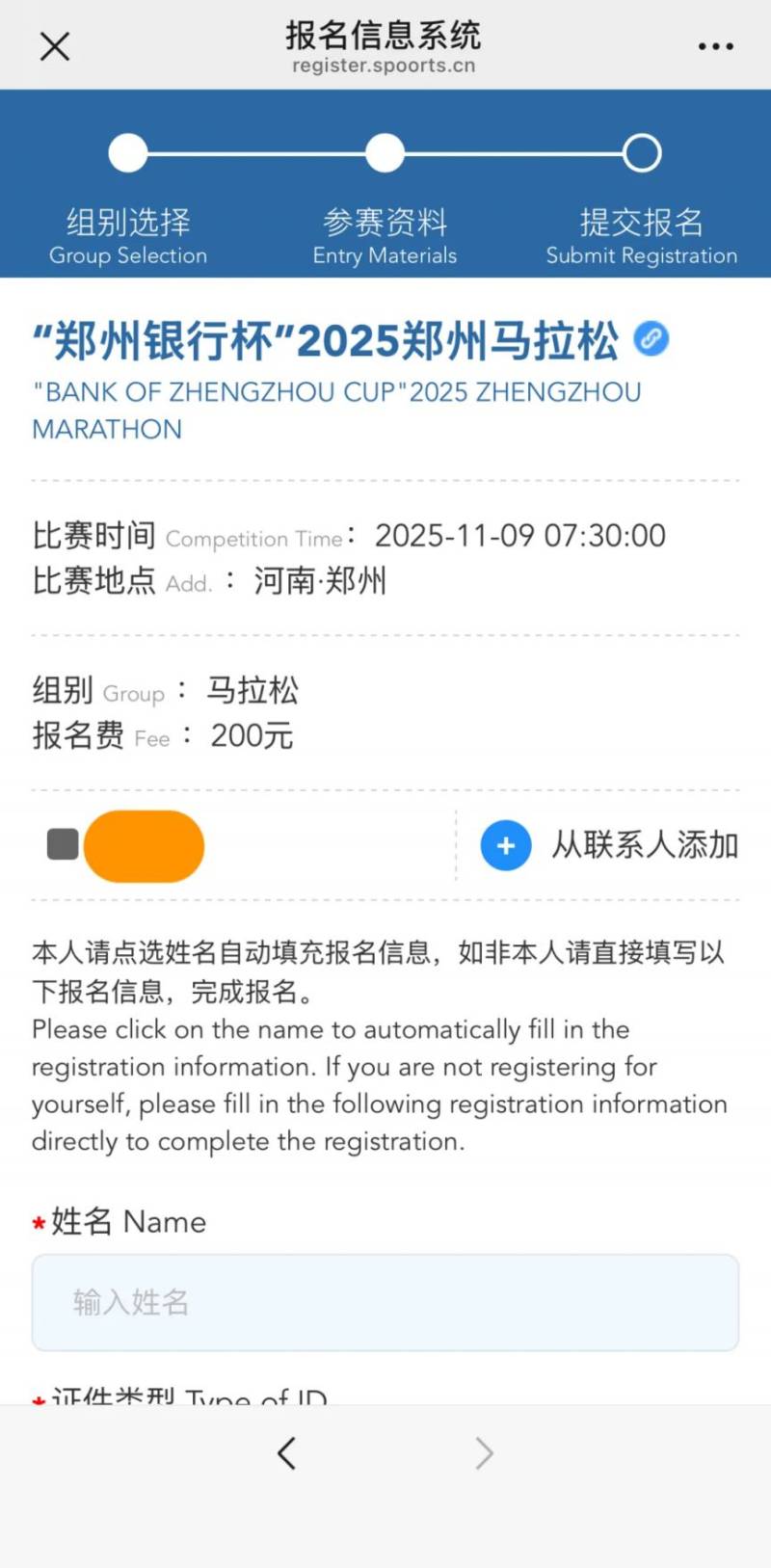Tap the back arrow at the bottom
Viewport: 771px width, 1568px height.
click(286, 1453)
